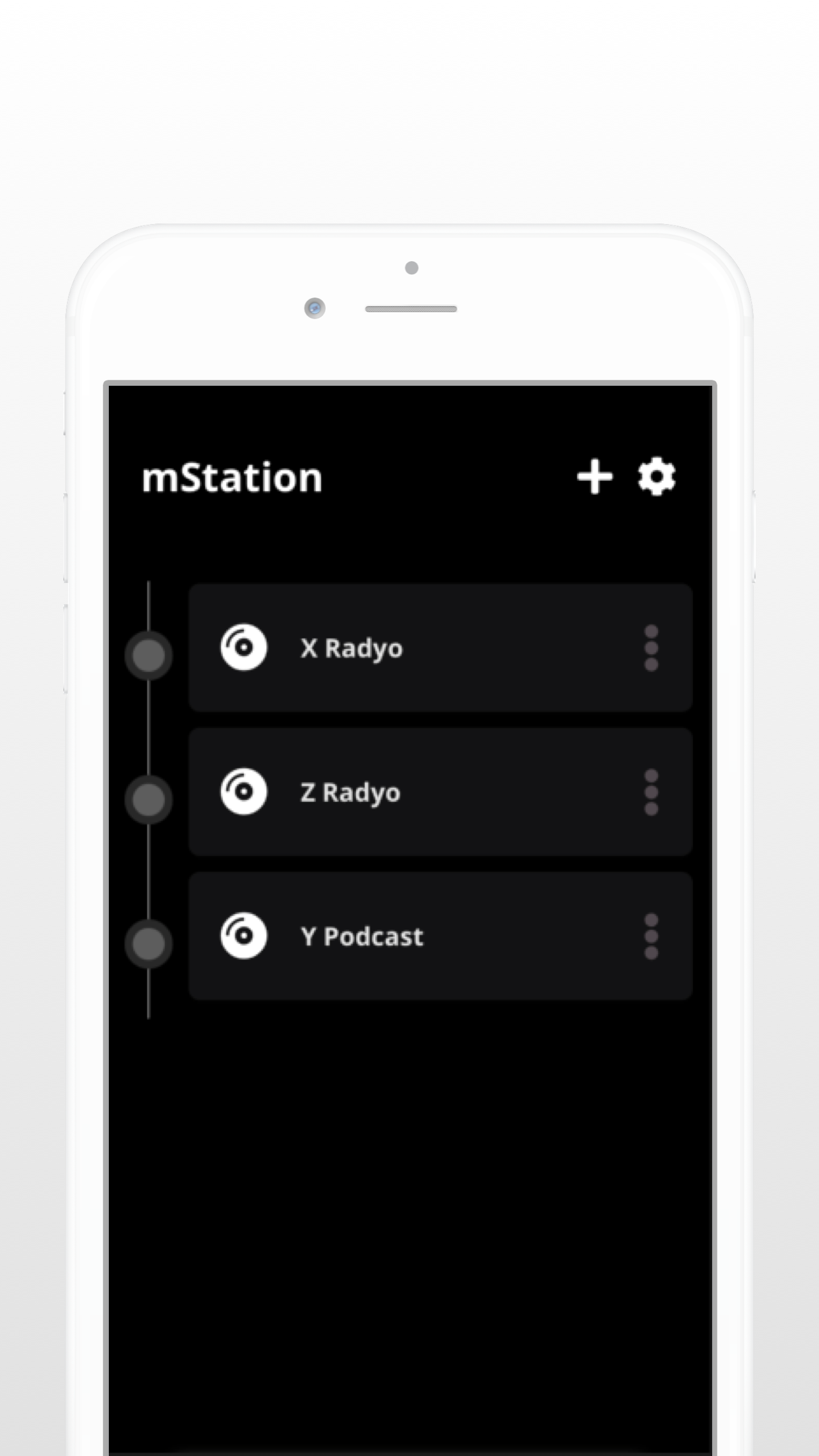Click the disc icon next to X Radyo
The width and height of the screenshot is (819, 1456).
243,648
